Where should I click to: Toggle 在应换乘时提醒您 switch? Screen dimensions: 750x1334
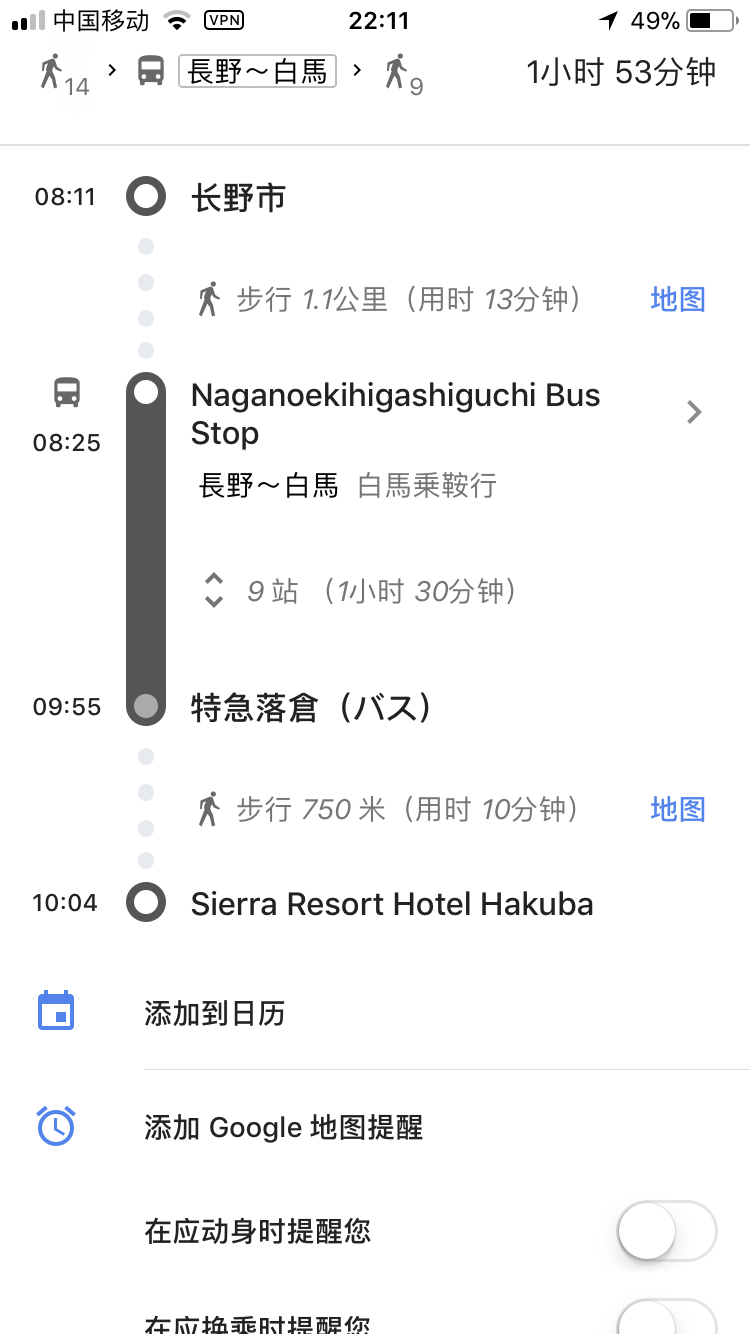(x=667, y=1317)
